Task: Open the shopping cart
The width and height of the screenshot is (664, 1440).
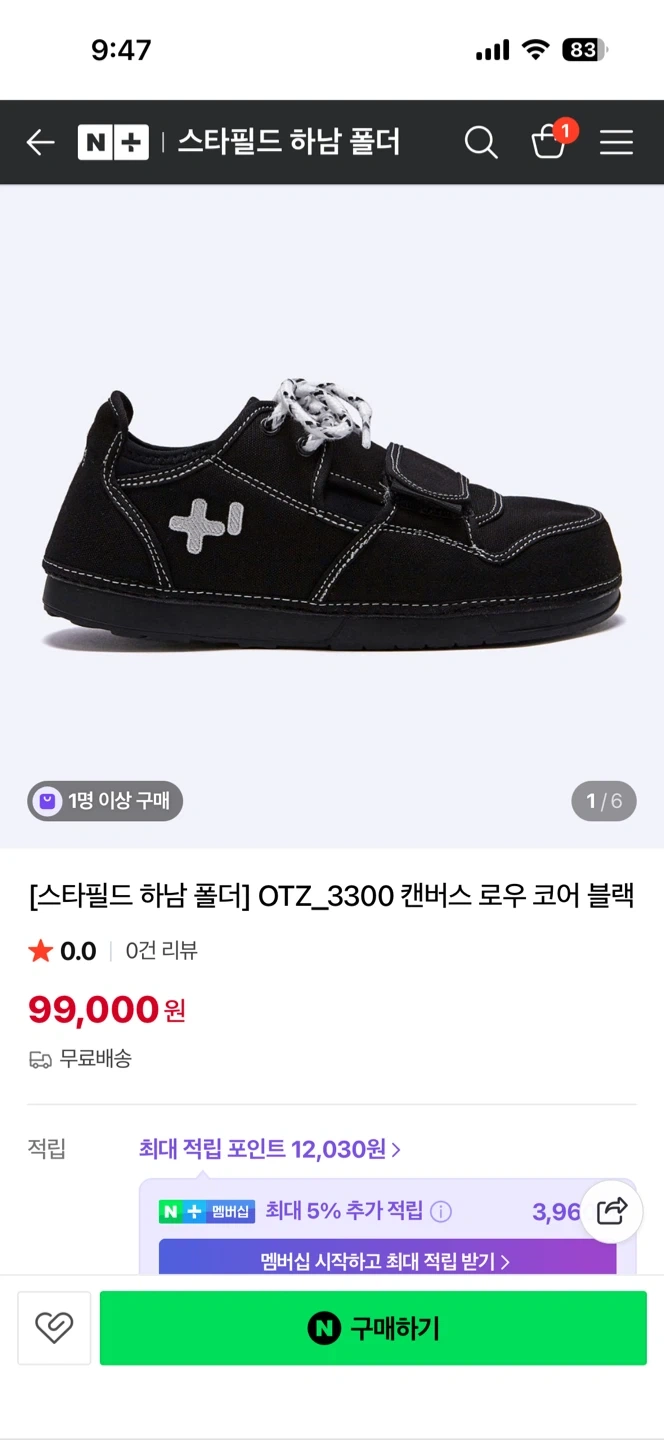Action: coord(549,141)
